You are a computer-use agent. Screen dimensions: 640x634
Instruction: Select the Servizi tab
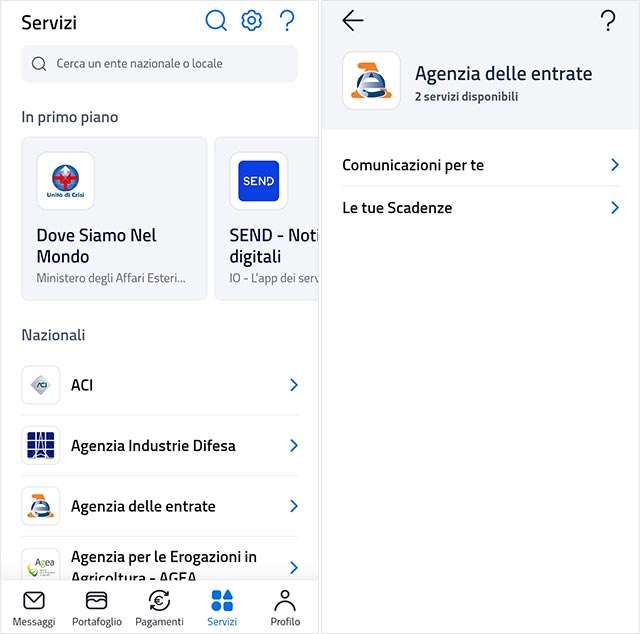pos(222,608)
